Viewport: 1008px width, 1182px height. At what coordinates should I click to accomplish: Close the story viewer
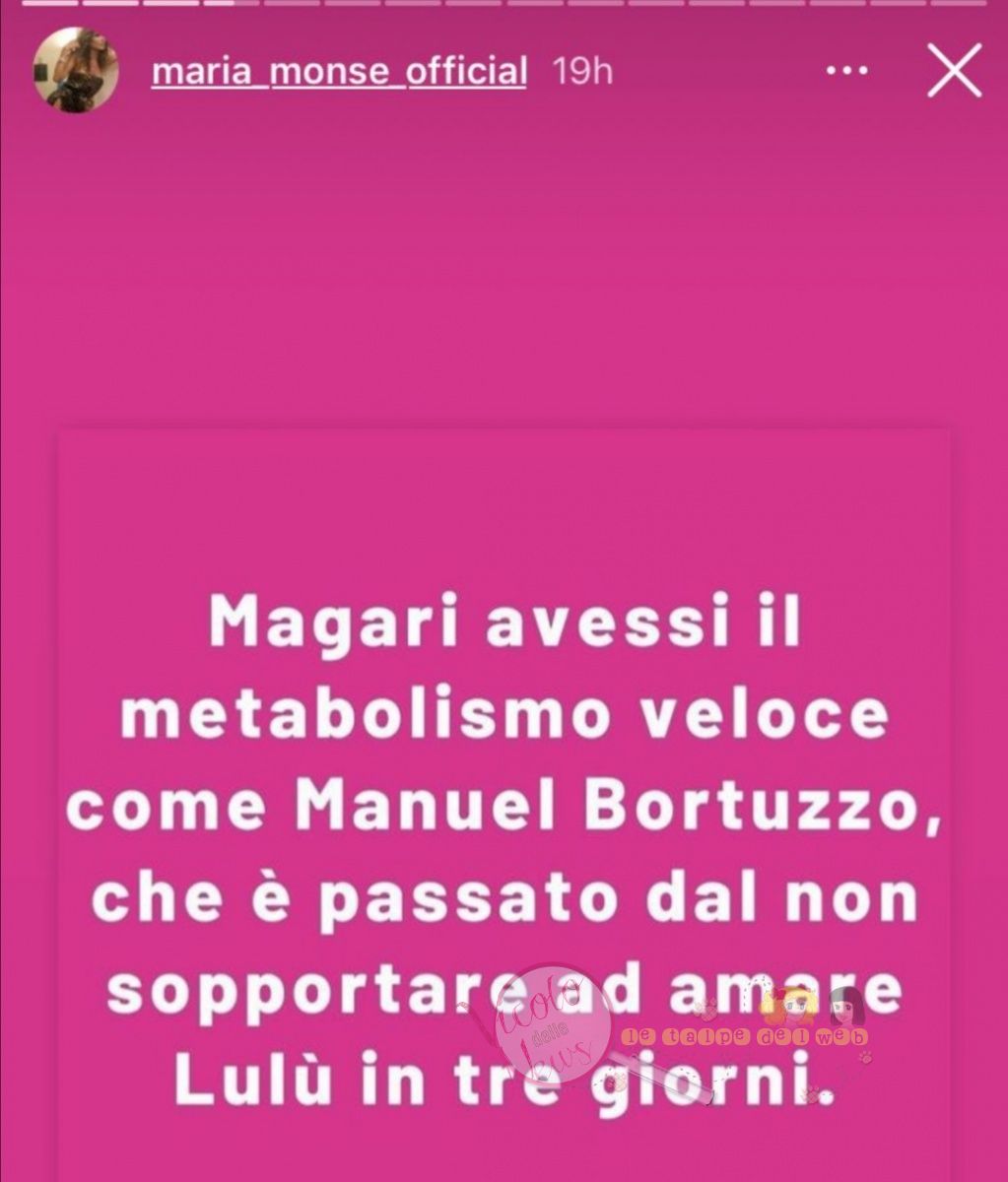[954, 71]
